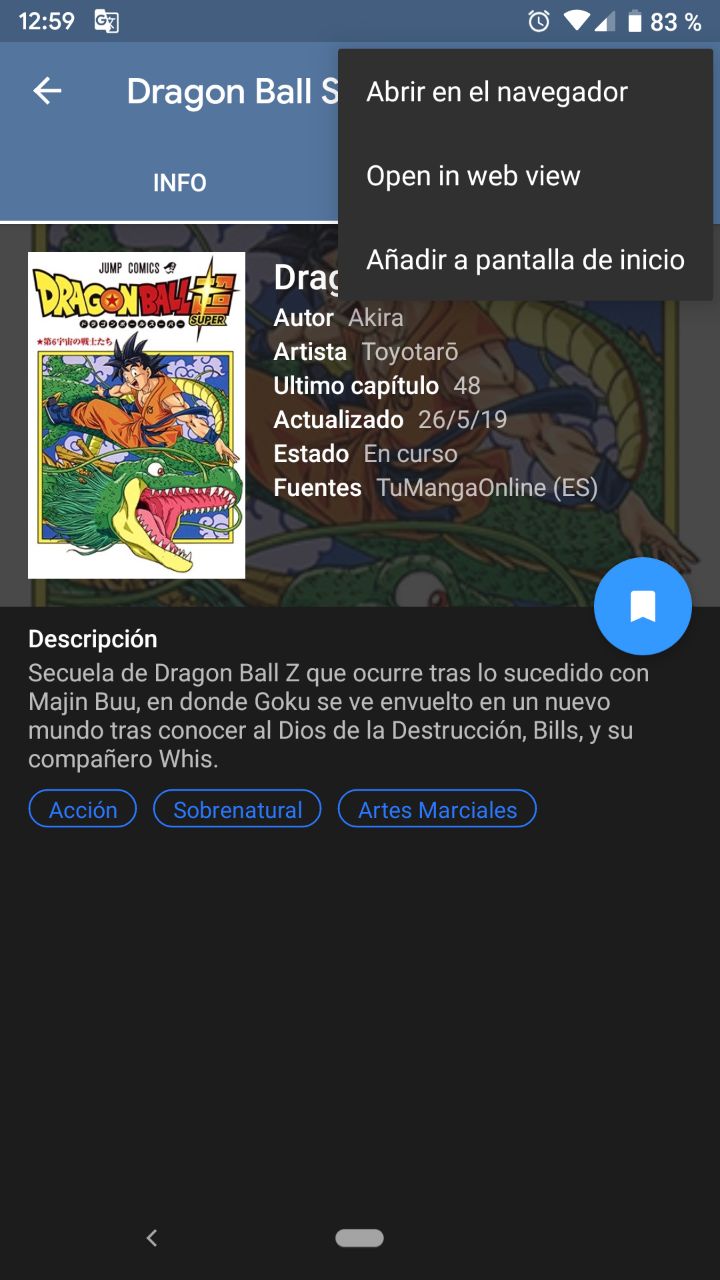
Task: Bookmark this manga with the floating button
Action: (x=642, y=606)
